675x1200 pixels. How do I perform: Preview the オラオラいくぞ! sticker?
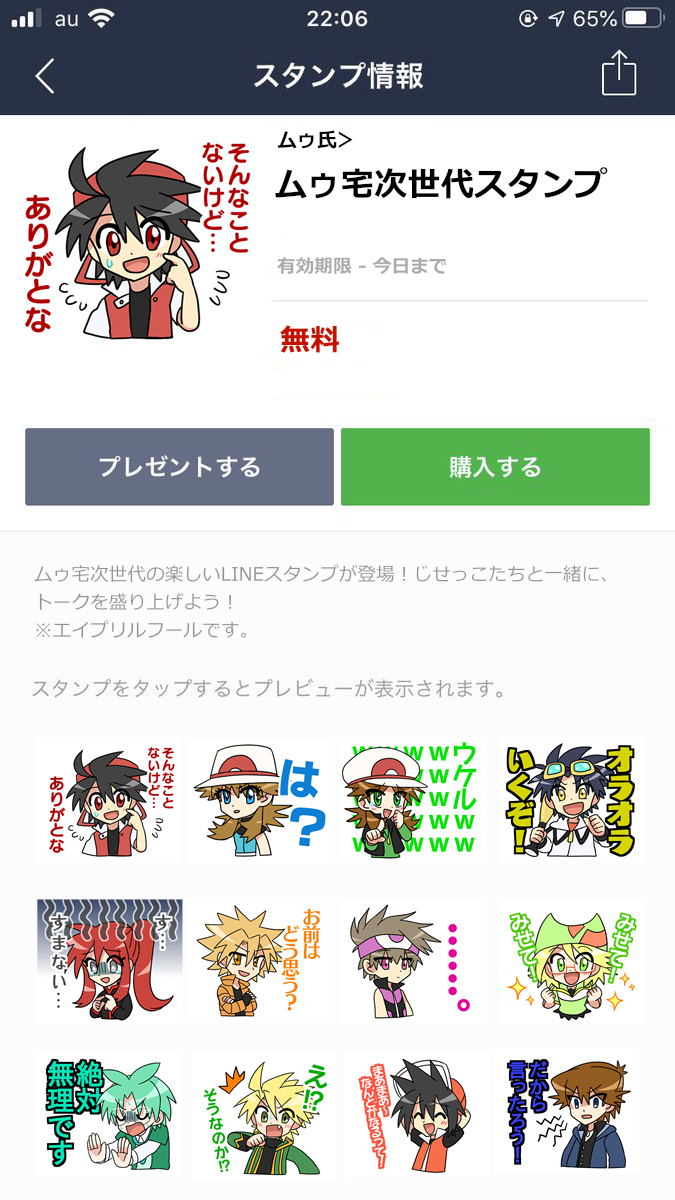point(568,800)
